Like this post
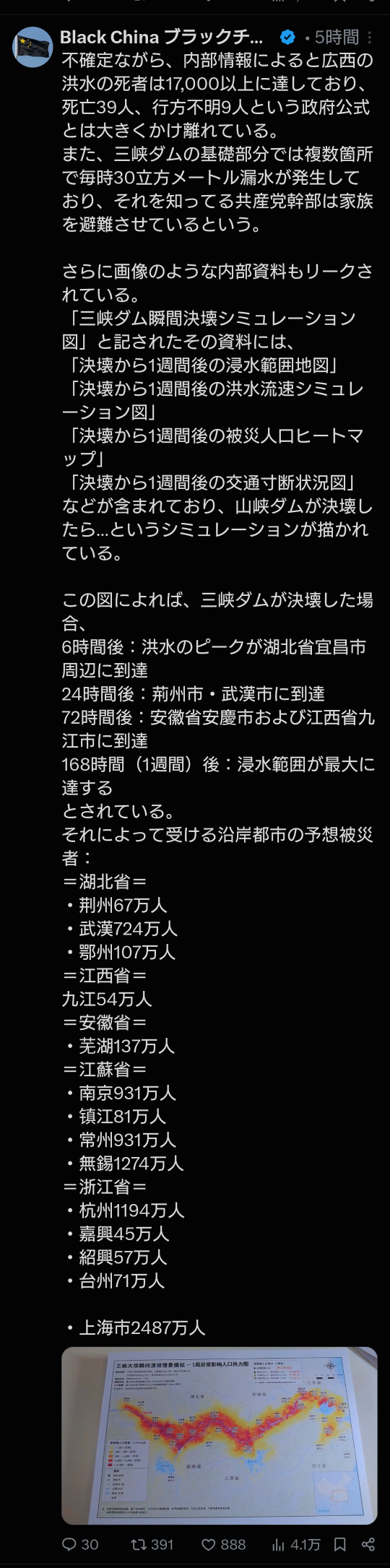390x1568 pixels. pyautogui.click(x=223, y=1543)
